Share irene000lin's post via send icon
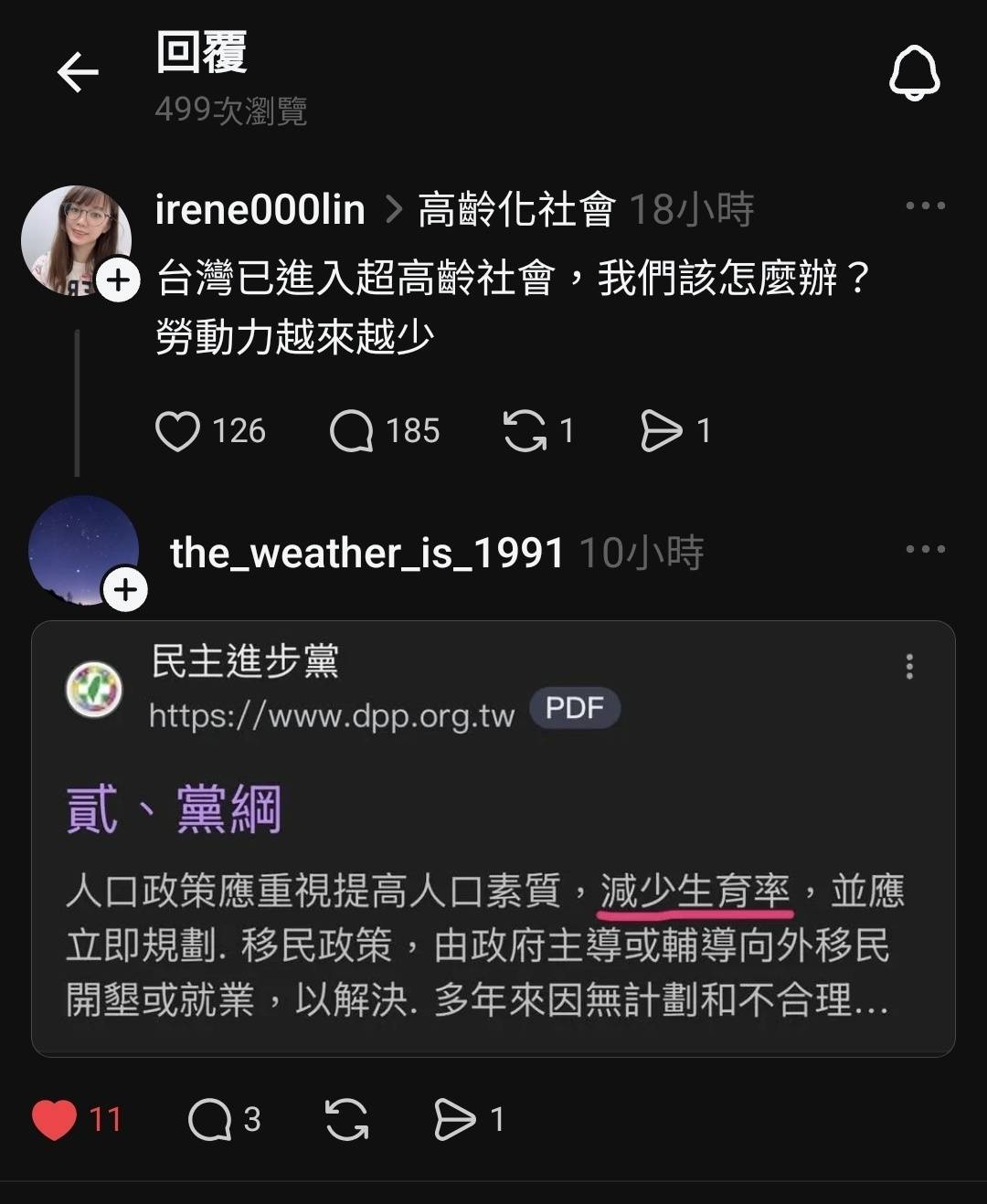The image size is (987, 1204). [662, 431]
